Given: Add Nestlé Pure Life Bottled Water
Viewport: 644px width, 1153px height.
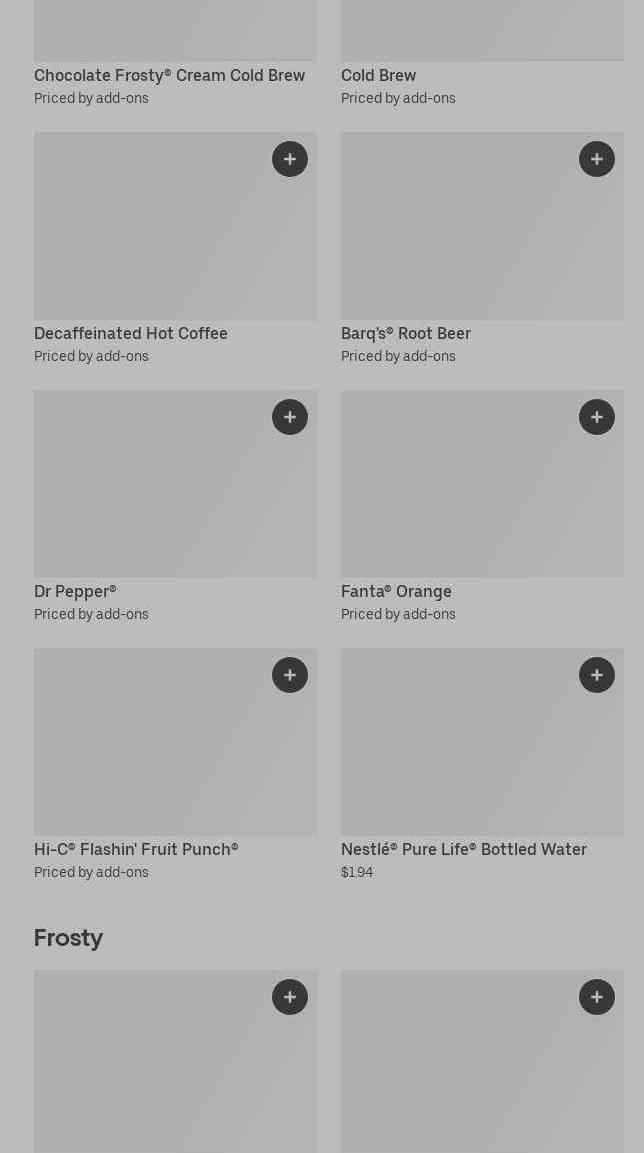Looking at the screenshot, I should [x=597, y=675].
